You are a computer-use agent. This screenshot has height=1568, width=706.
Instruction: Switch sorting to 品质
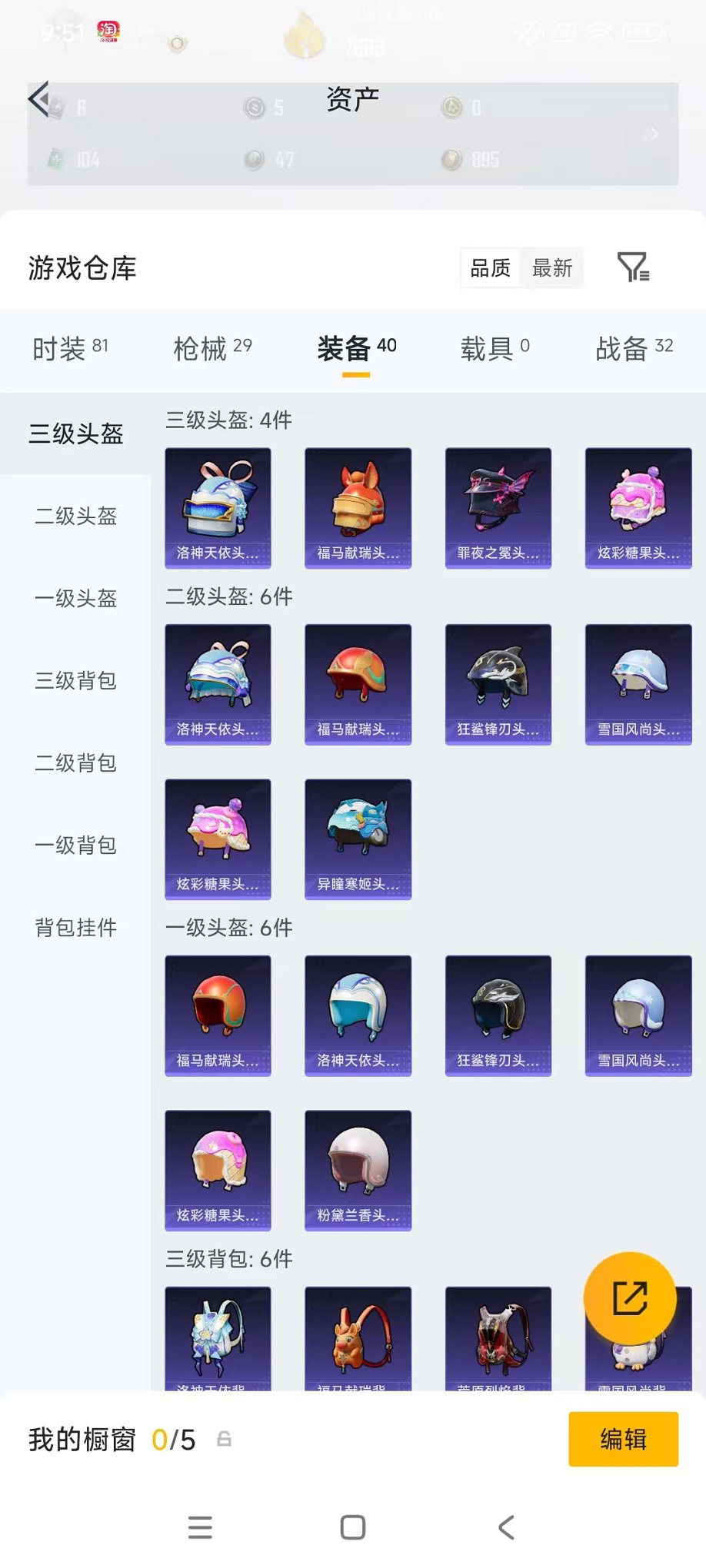[x=490, y=268]
